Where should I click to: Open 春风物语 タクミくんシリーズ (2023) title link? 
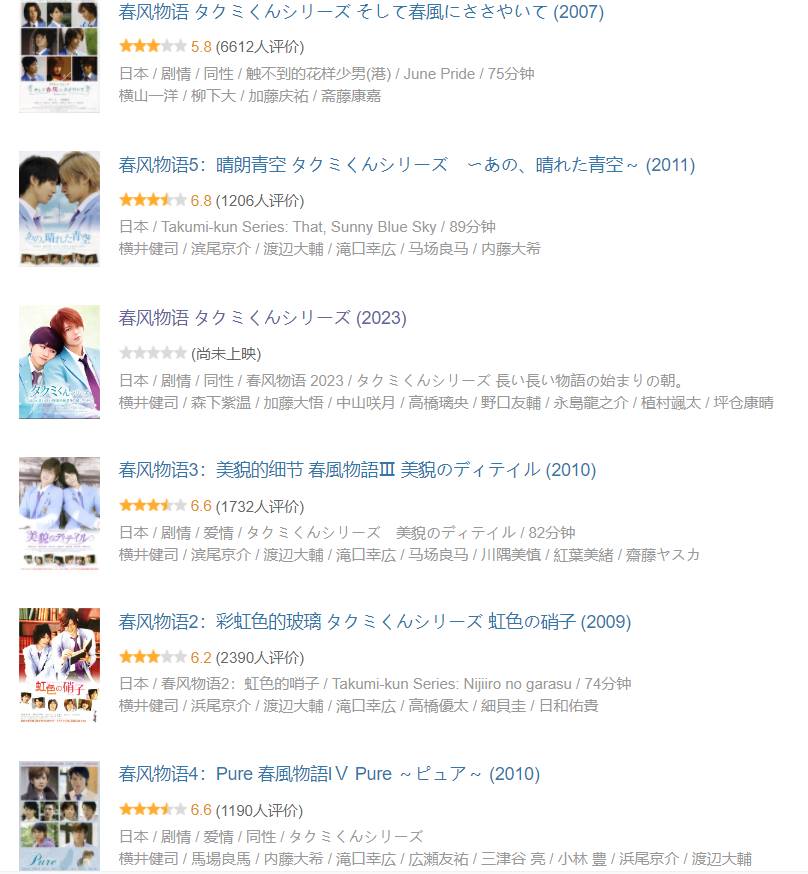(x=262, y=318)
